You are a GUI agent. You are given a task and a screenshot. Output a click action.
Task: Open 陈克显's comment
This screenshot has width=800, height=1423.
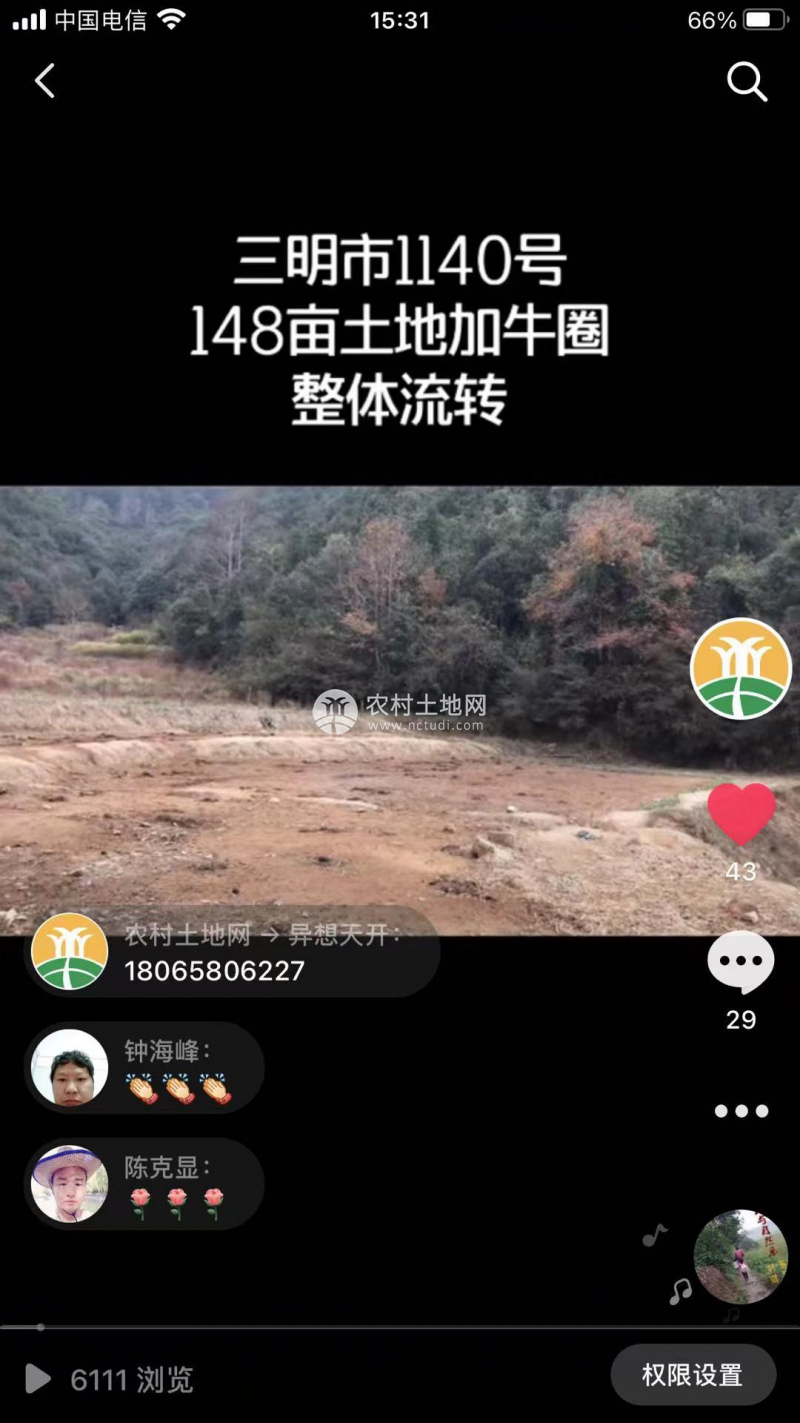[145, 1184]
